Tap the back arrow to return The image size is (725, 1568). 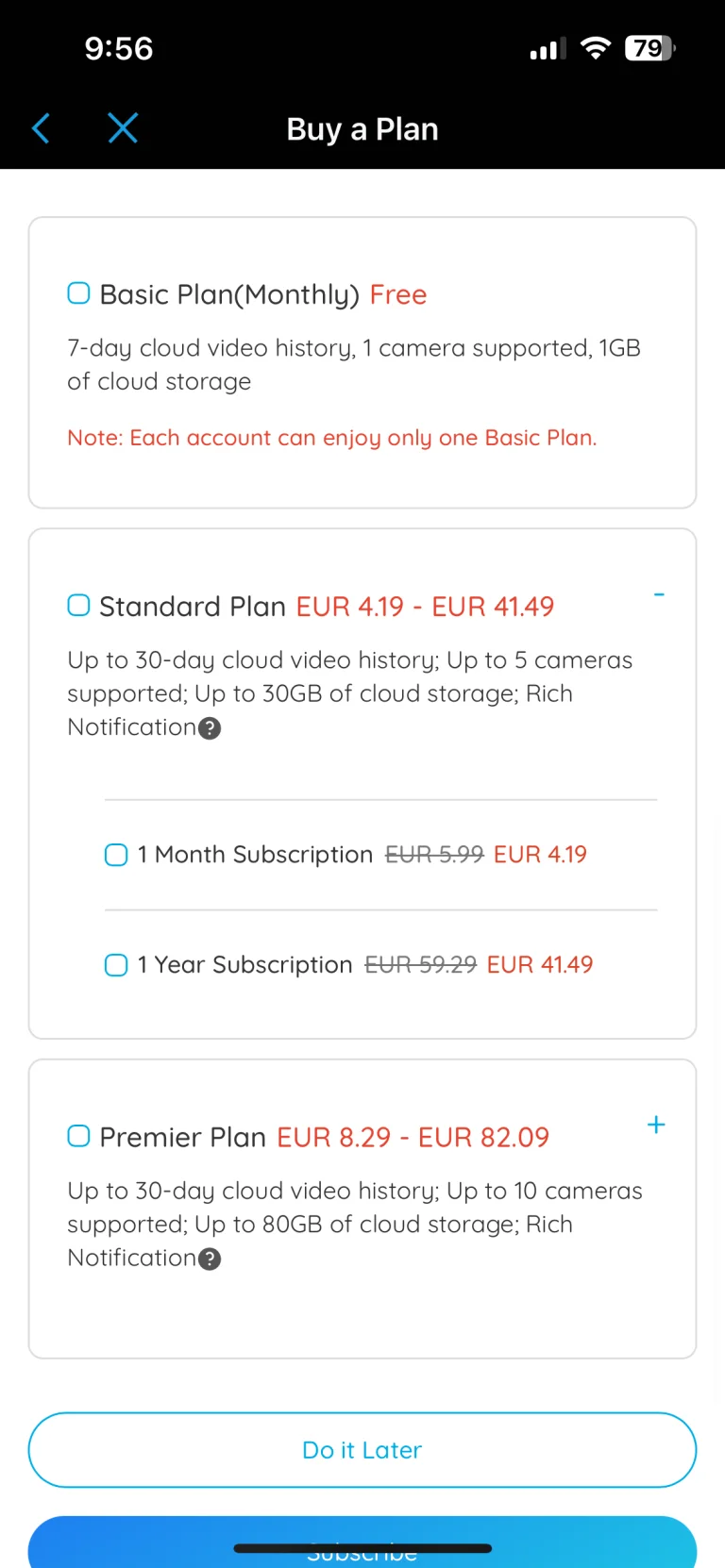point(41,127)
